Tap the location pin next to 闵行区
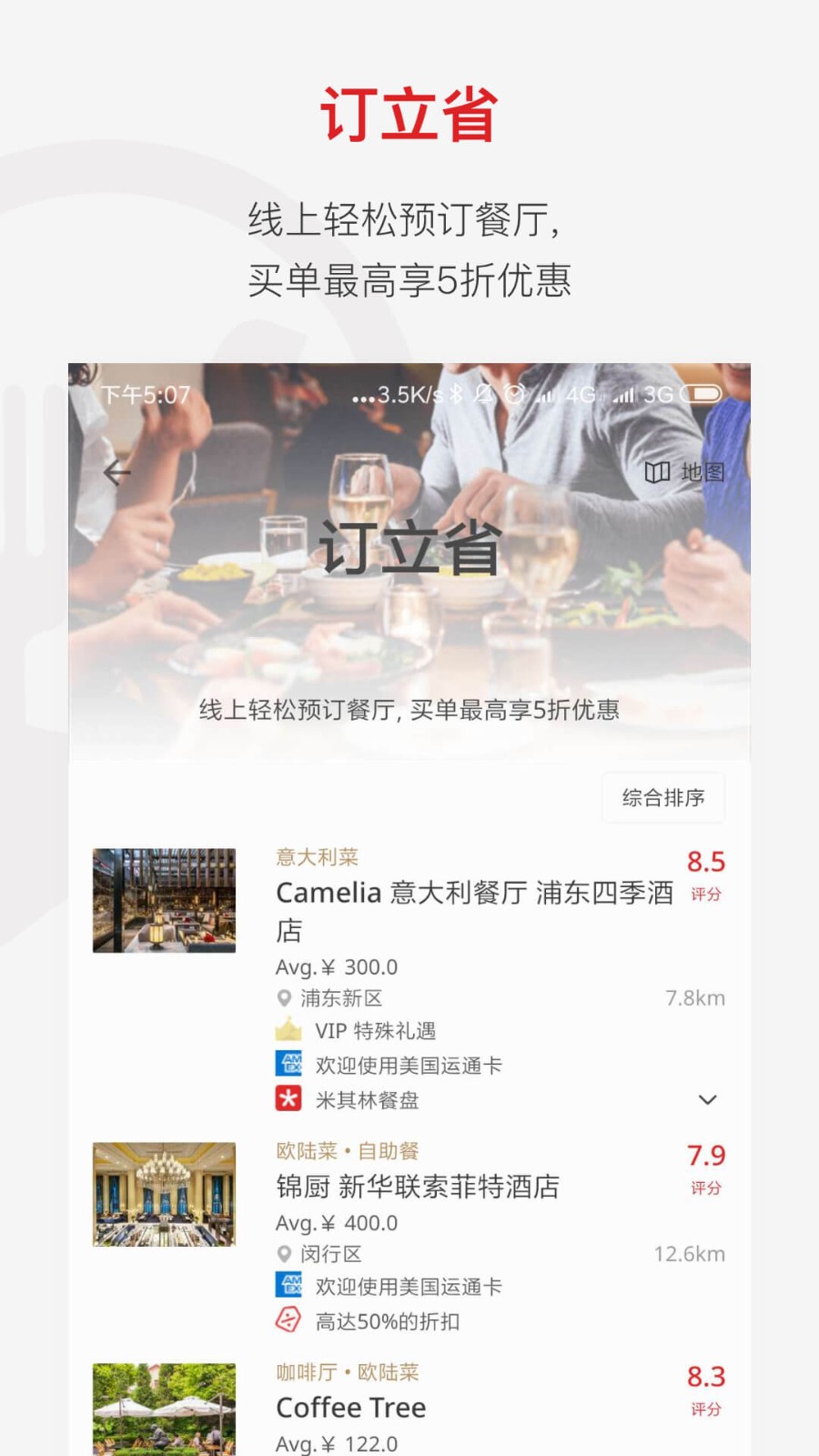Viewport: 819px width, 1456px height. click(283, 1254)
